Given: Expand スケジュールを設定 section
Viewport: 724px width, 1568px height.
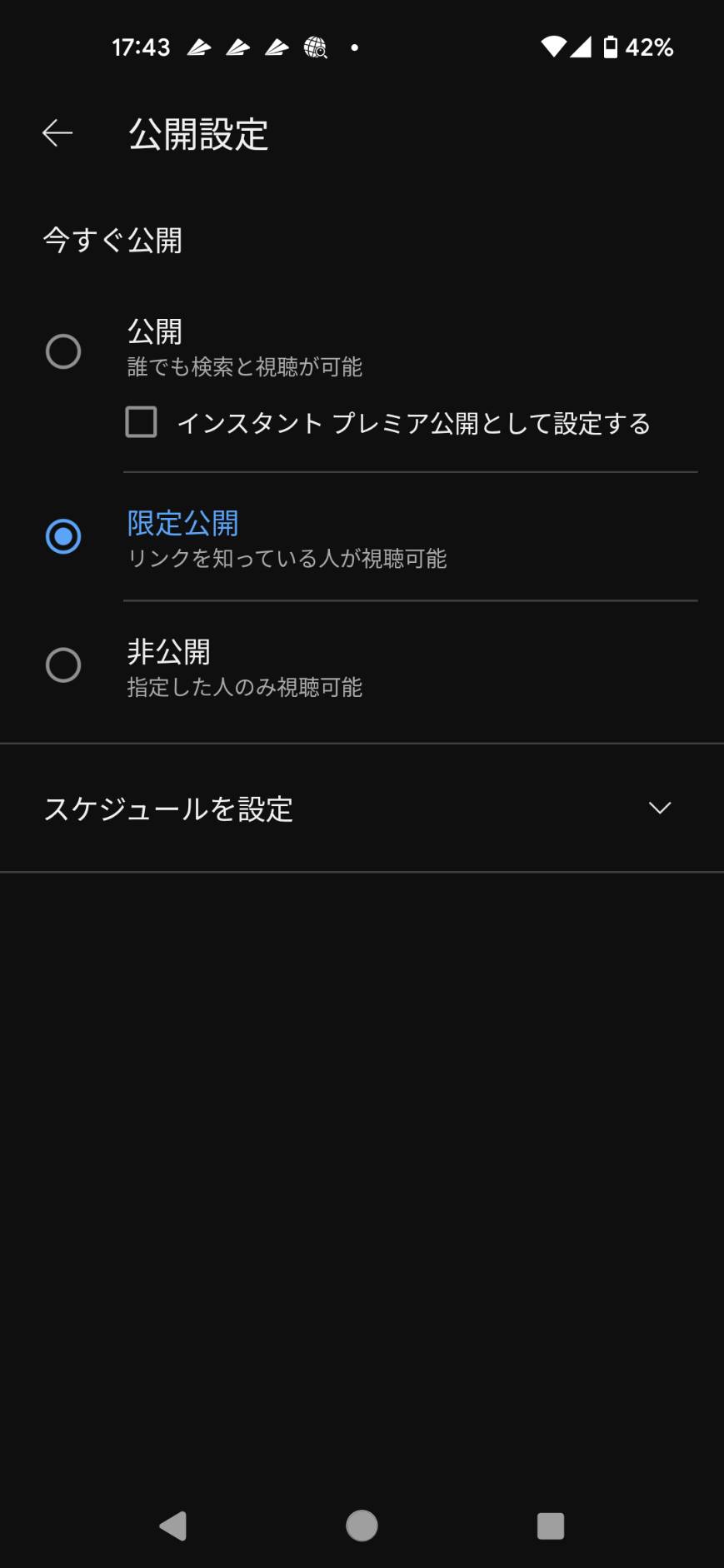Looking at the screenshot, I should pyautogui.click(x=362, y=809).
